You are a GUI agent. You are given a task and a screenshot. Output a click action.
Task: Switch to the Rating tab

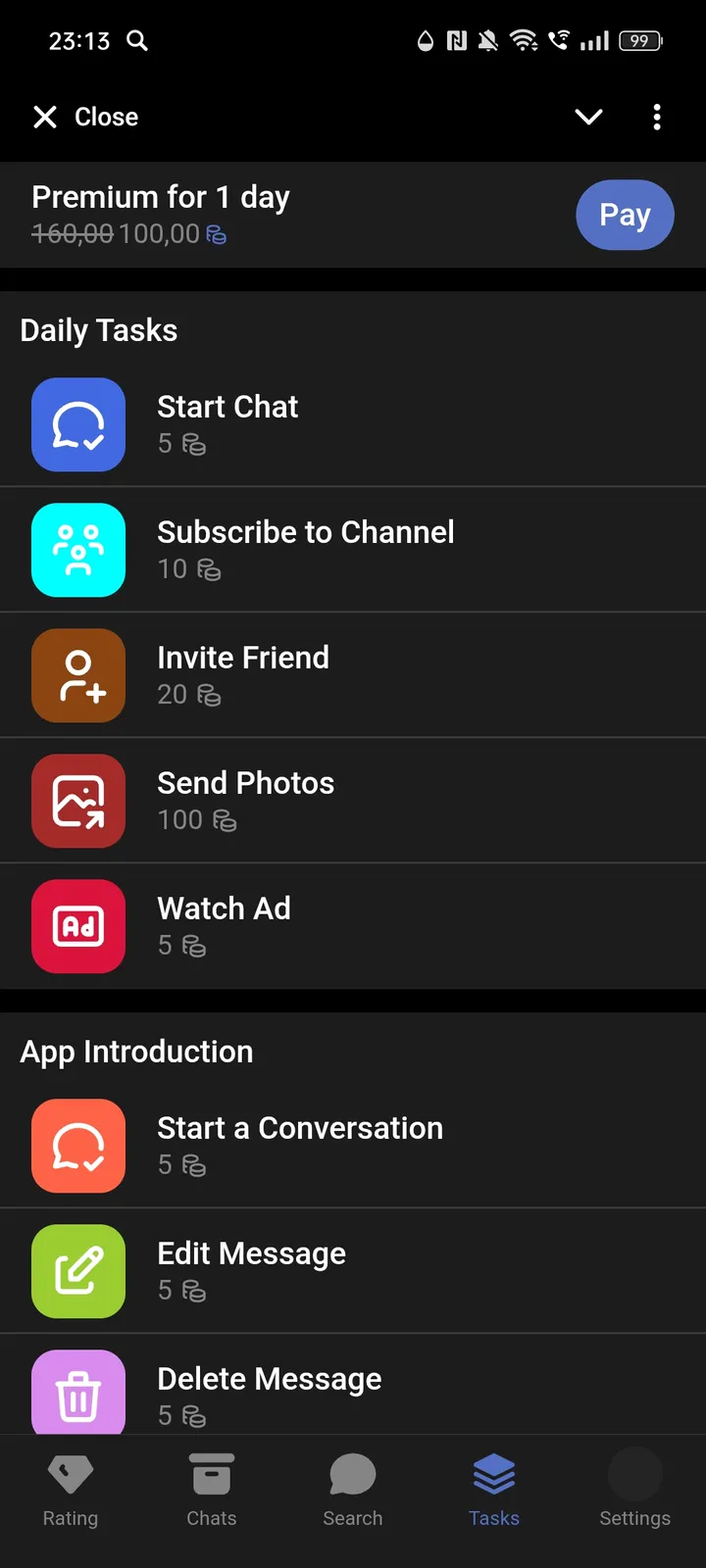tap(70, 1491)
